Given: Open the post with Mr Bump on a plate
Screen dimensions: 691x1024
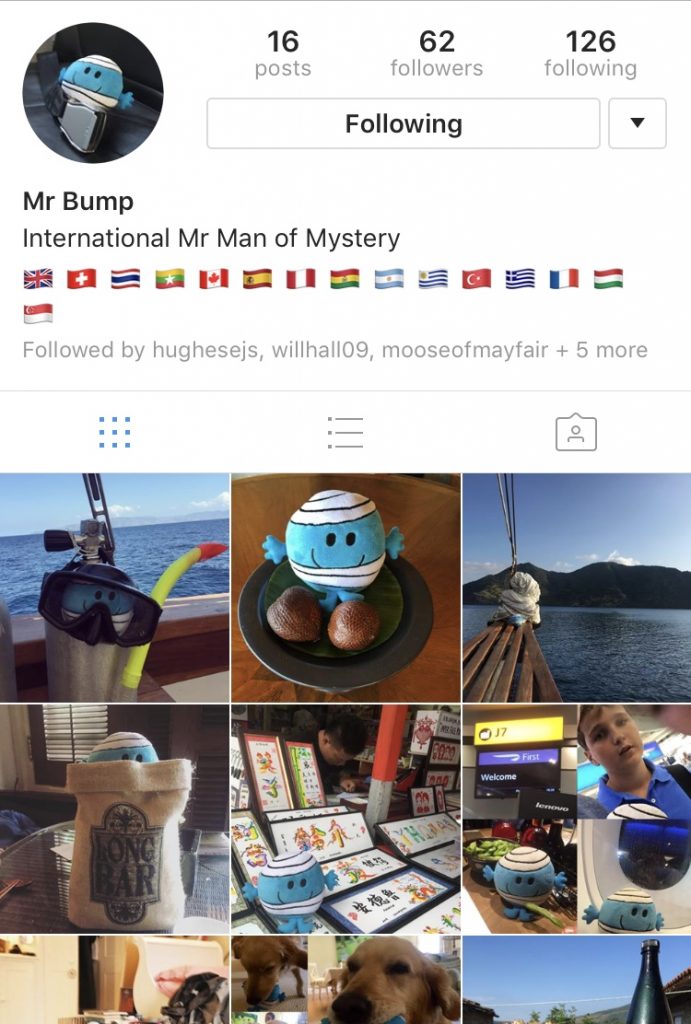Looking at the screenshot, I should (346, 587).
